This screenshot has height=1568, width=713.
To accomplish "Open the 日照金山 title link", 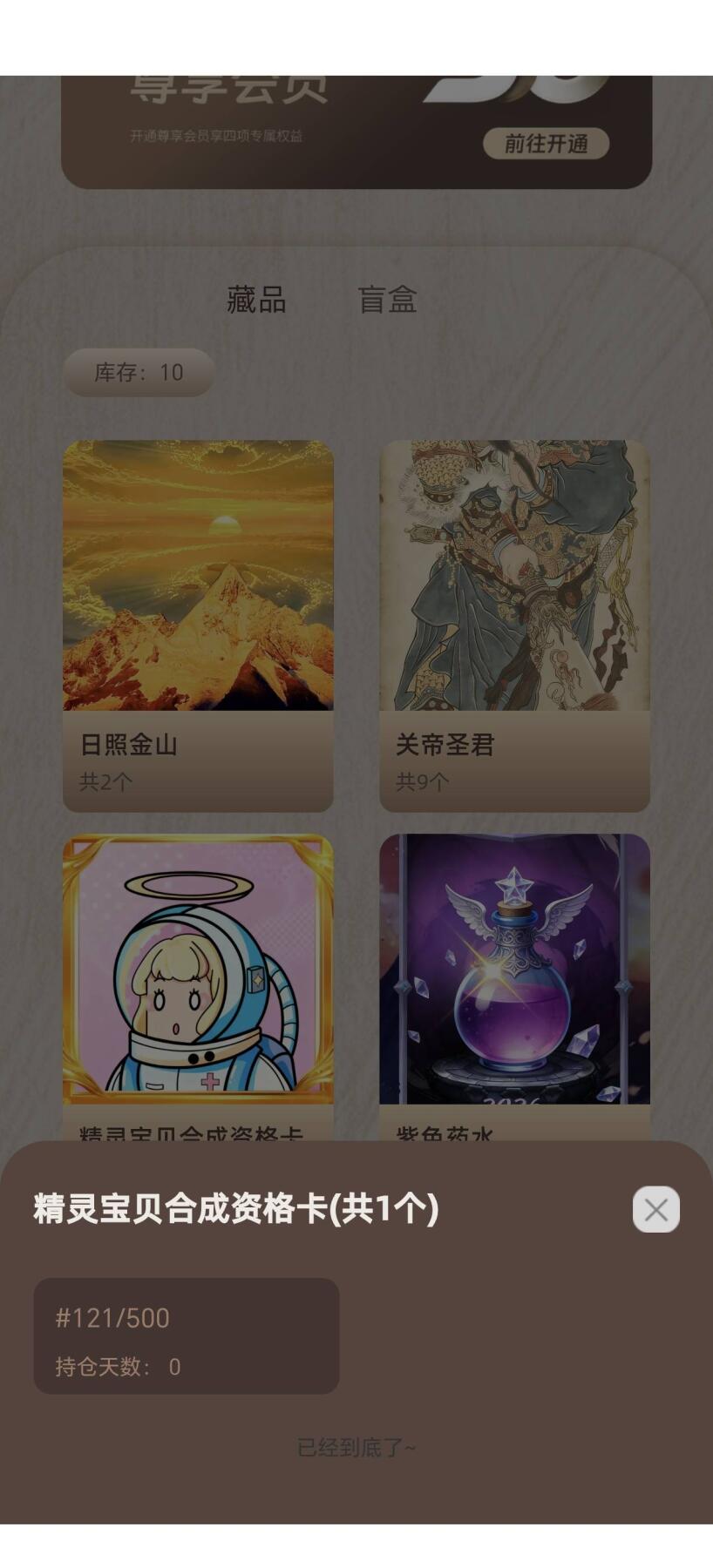I will point(128,745).
